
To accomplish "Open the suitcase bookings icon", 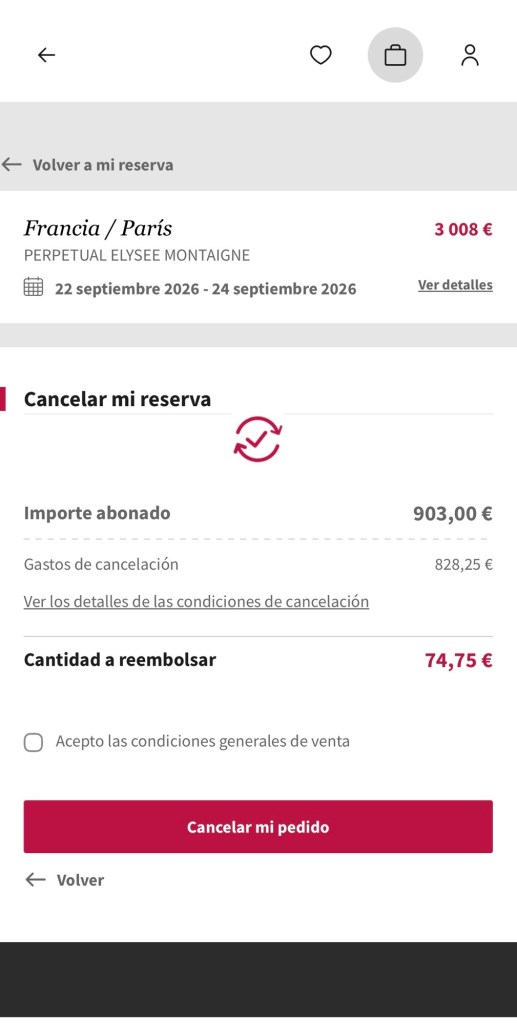I will 395,55.
